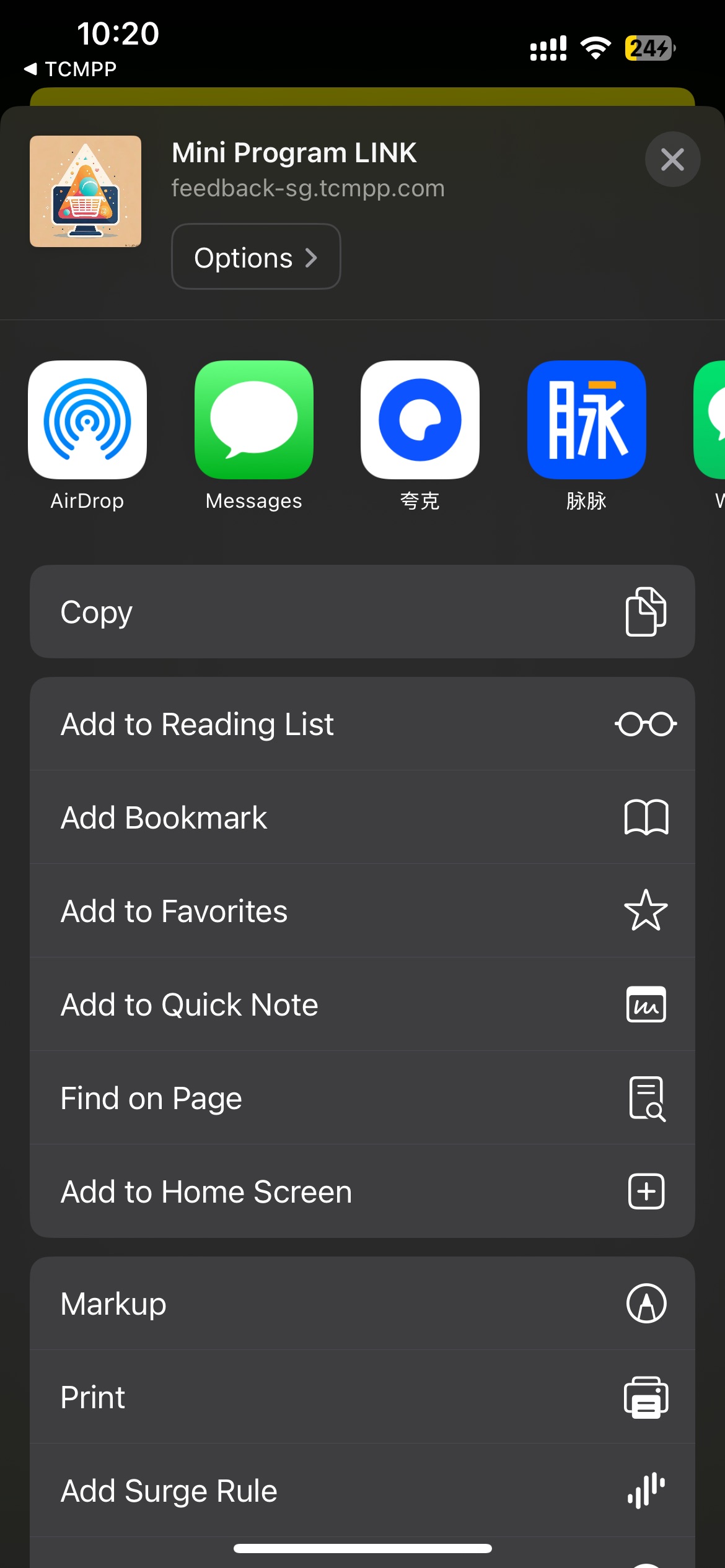Open Markup for this page
Viewport: 725px width, 1568px height.
[362, 1304]
